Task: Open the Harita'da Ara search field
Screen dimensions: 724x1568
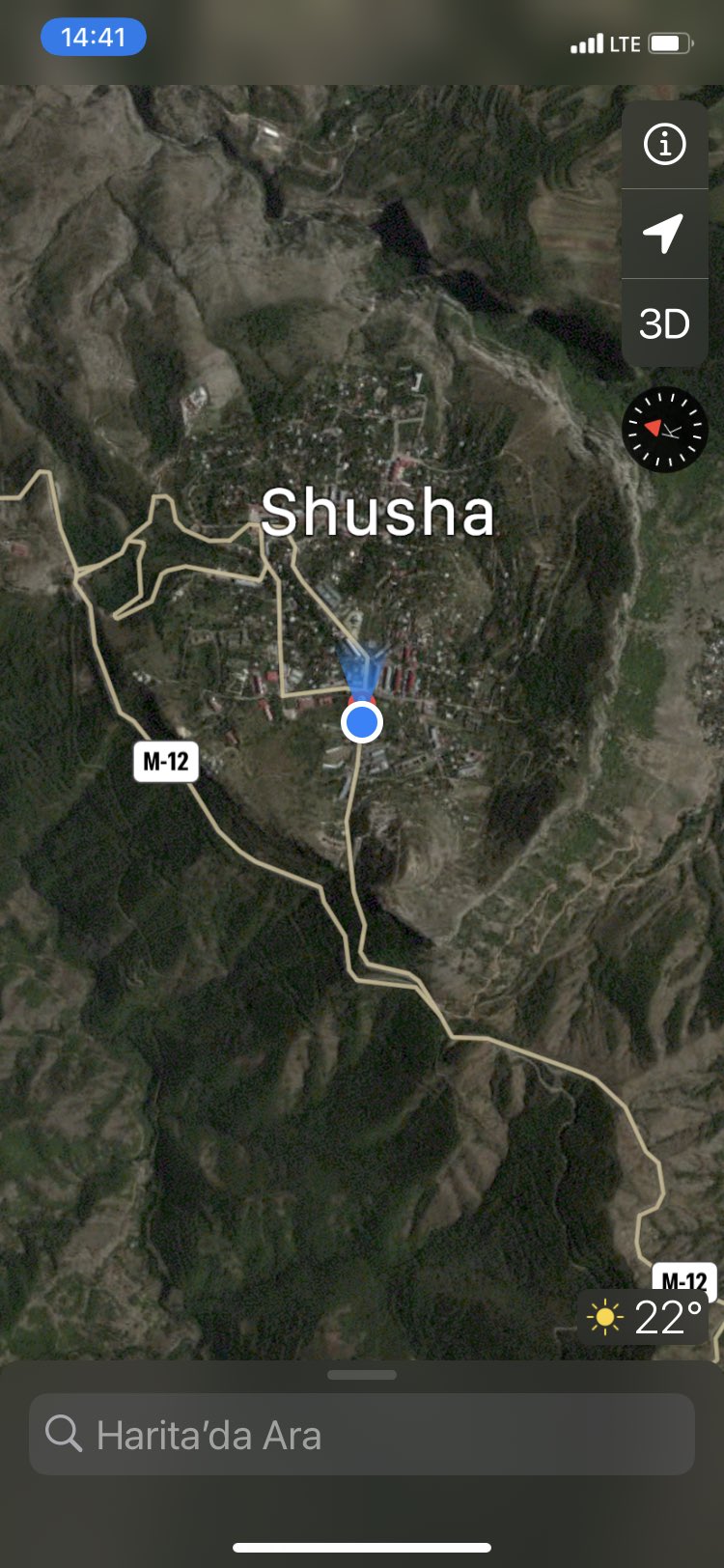Action: click(362, 1434)
